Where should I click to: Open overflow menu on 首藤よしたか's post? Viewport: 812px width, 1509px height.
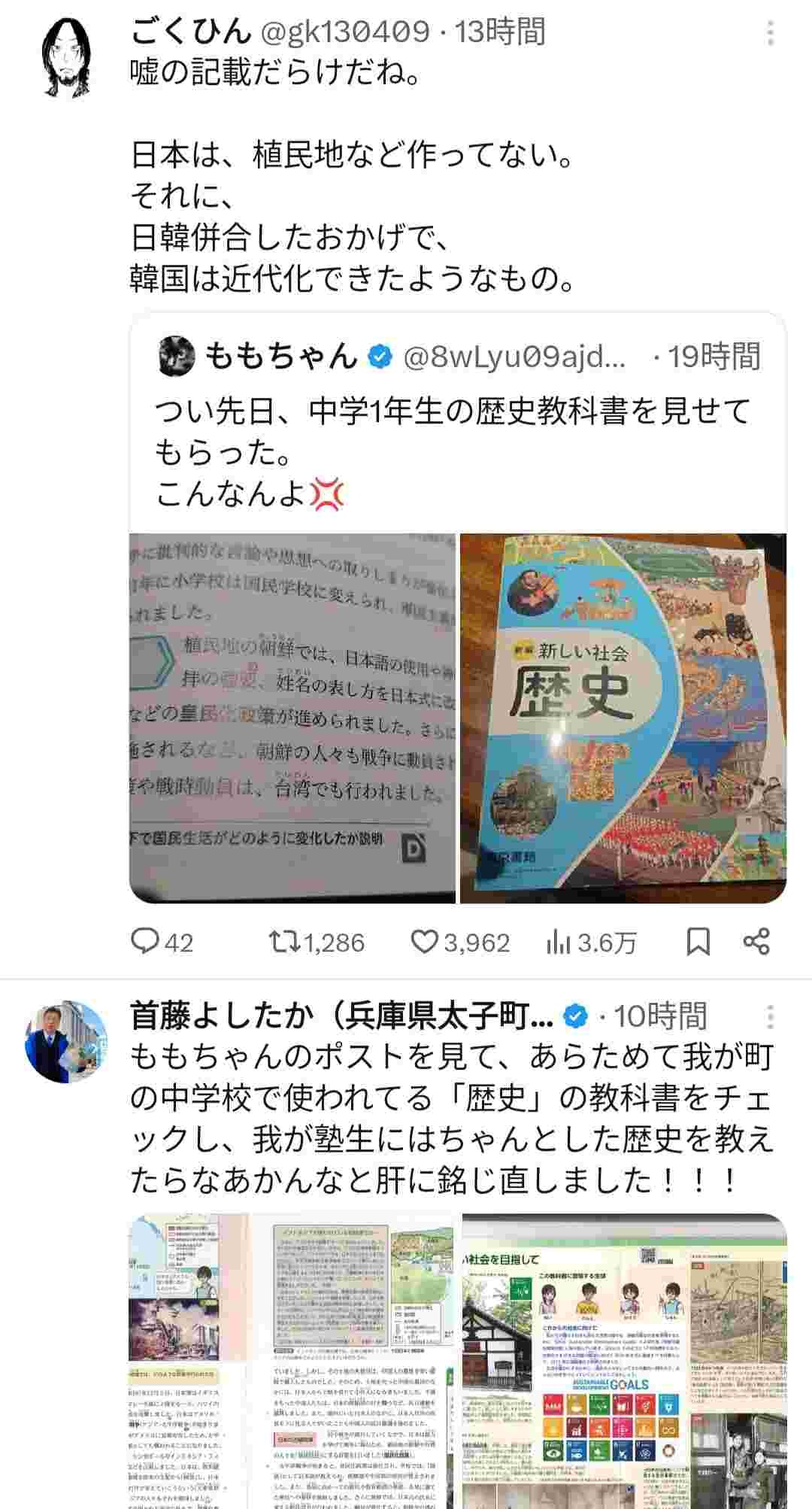770,1017
